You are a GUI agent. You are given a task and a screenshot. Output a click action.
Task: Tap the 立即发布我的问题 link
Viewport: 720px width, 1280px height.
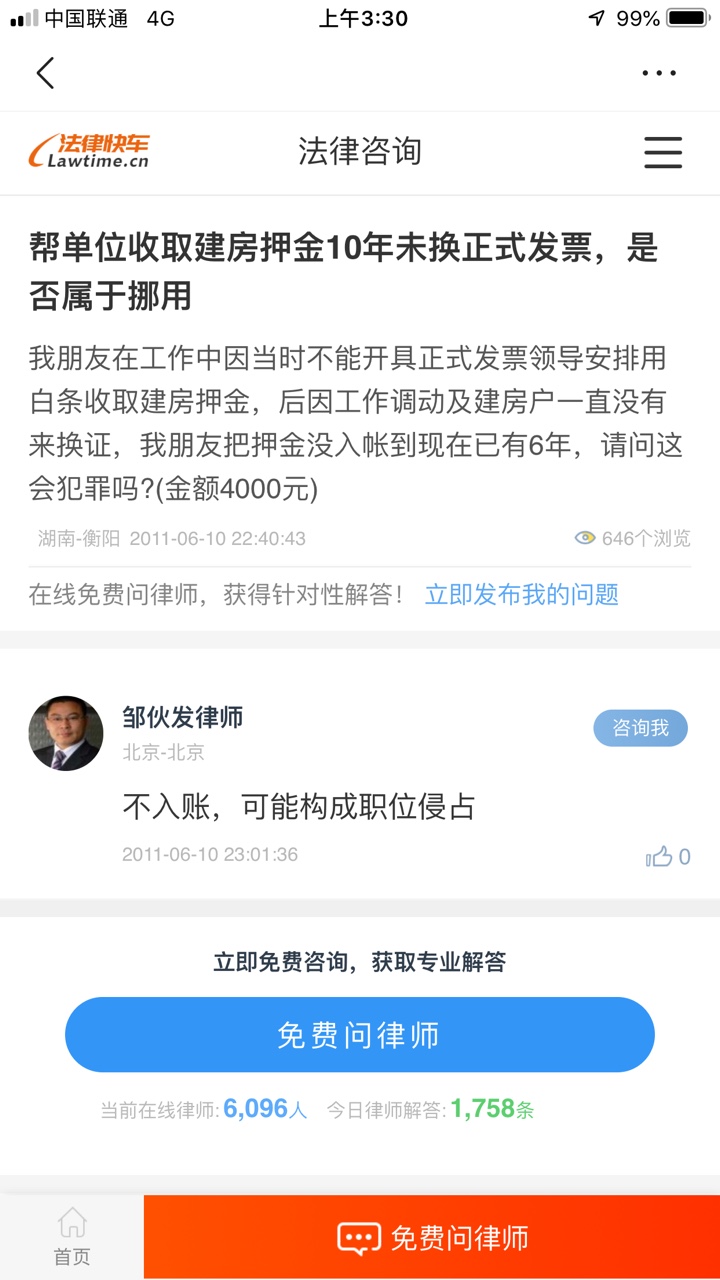[521, 594]
